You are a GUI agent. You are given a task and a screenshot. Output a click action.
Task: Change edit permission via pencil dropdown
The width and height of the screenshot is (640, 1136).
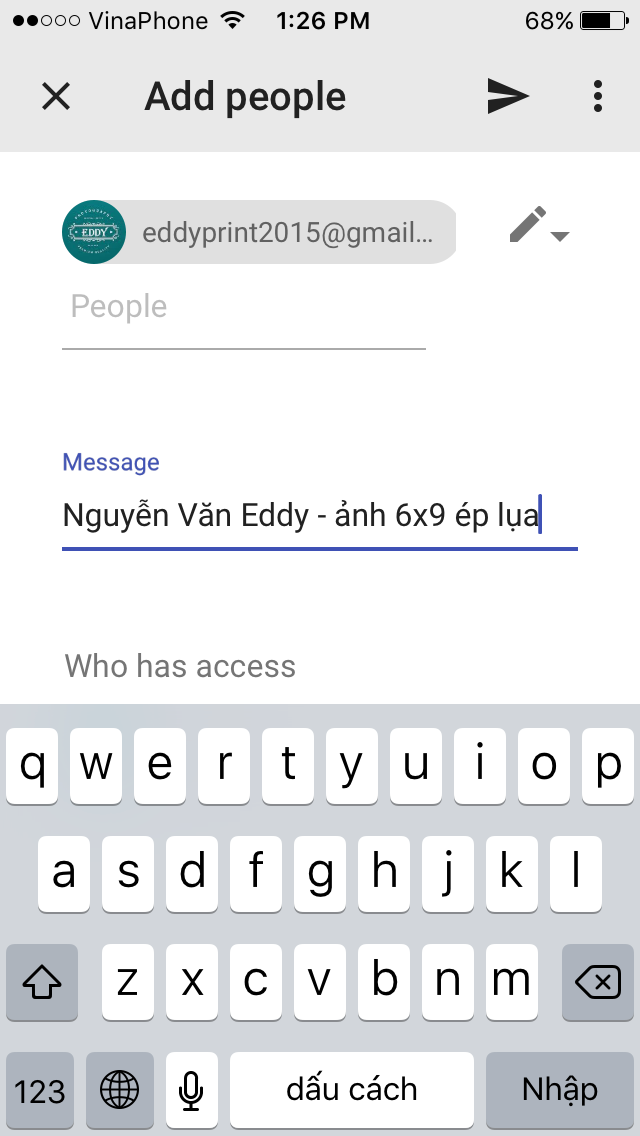539,225
